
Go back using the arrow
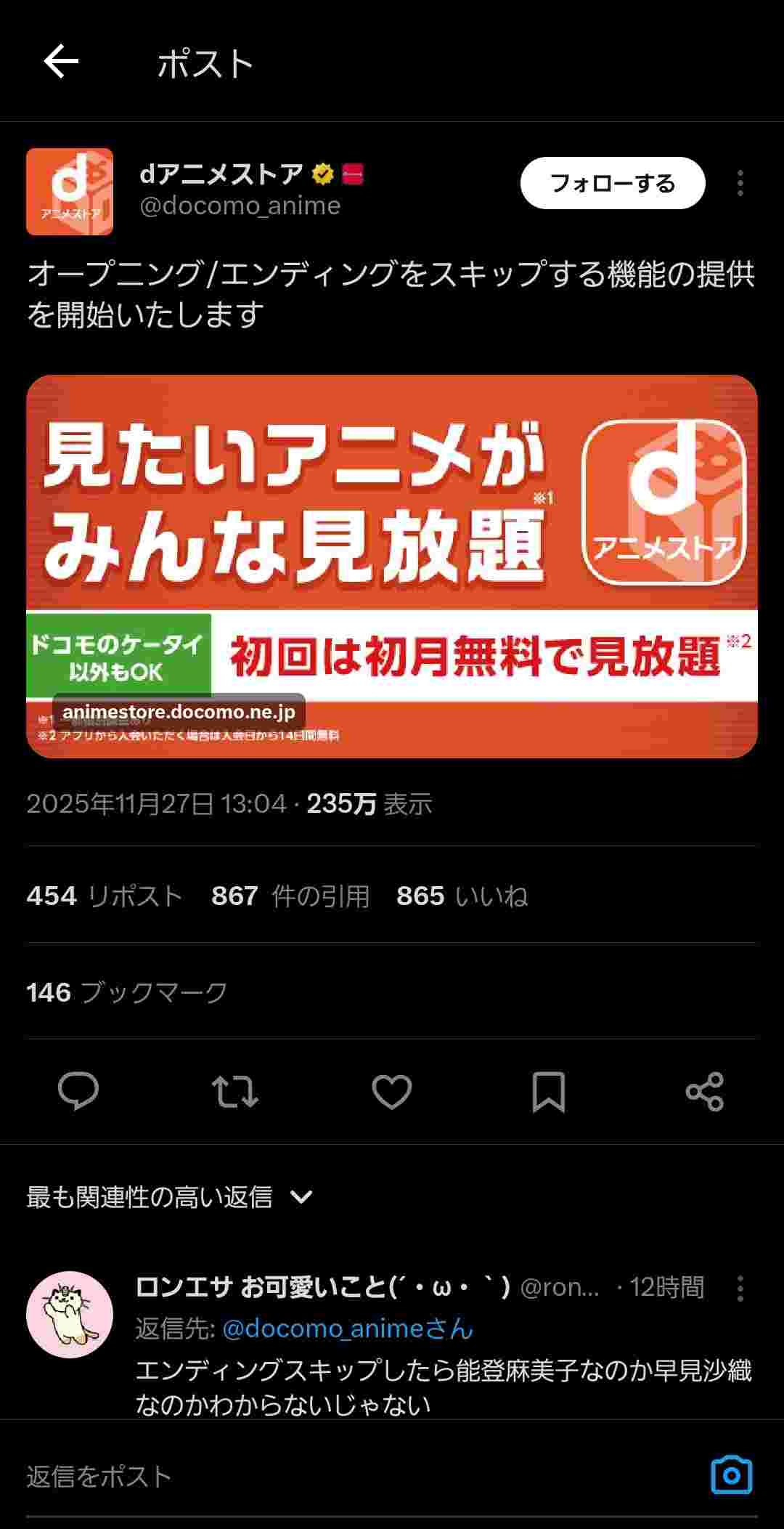pos(61,61)
